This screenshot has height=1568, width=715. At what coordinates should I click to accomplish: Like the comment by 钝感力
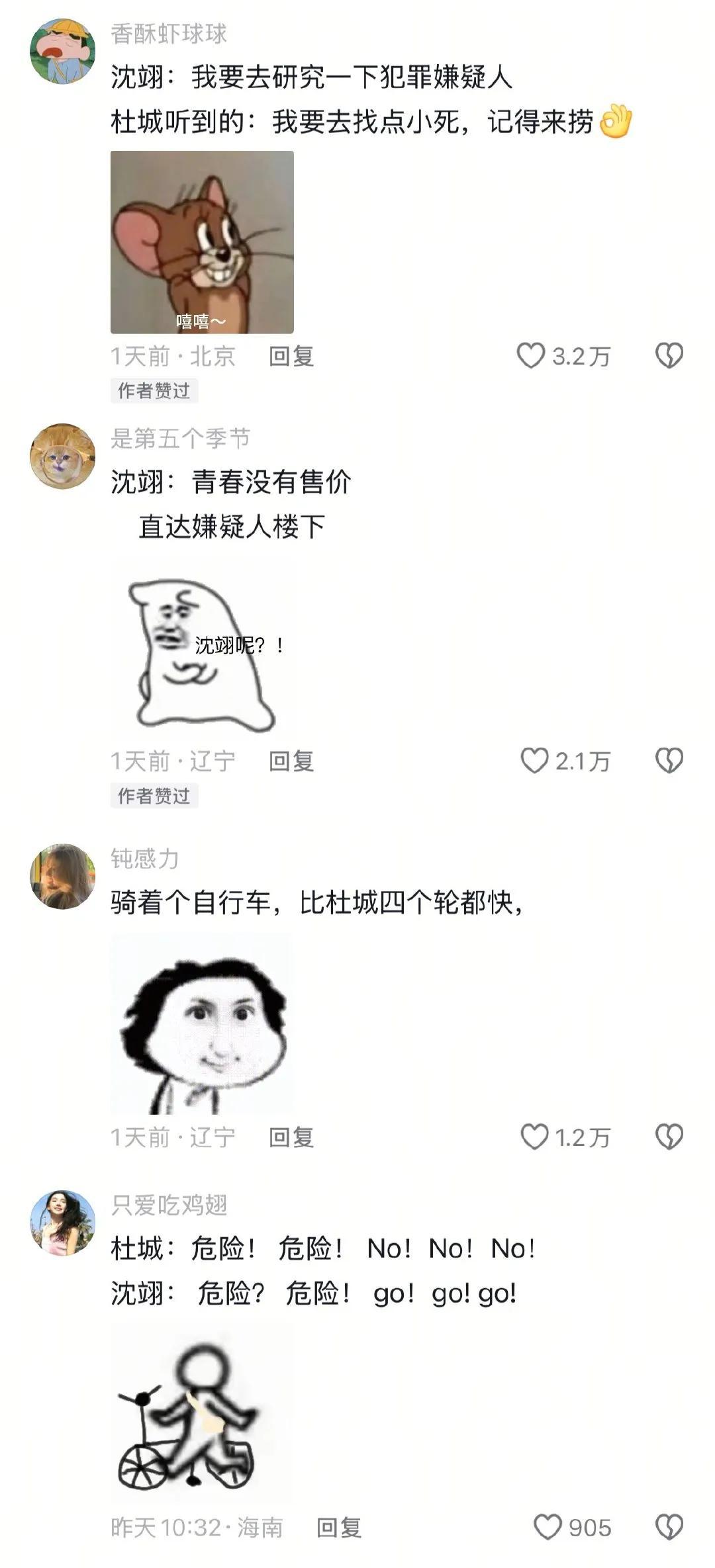535,1137
